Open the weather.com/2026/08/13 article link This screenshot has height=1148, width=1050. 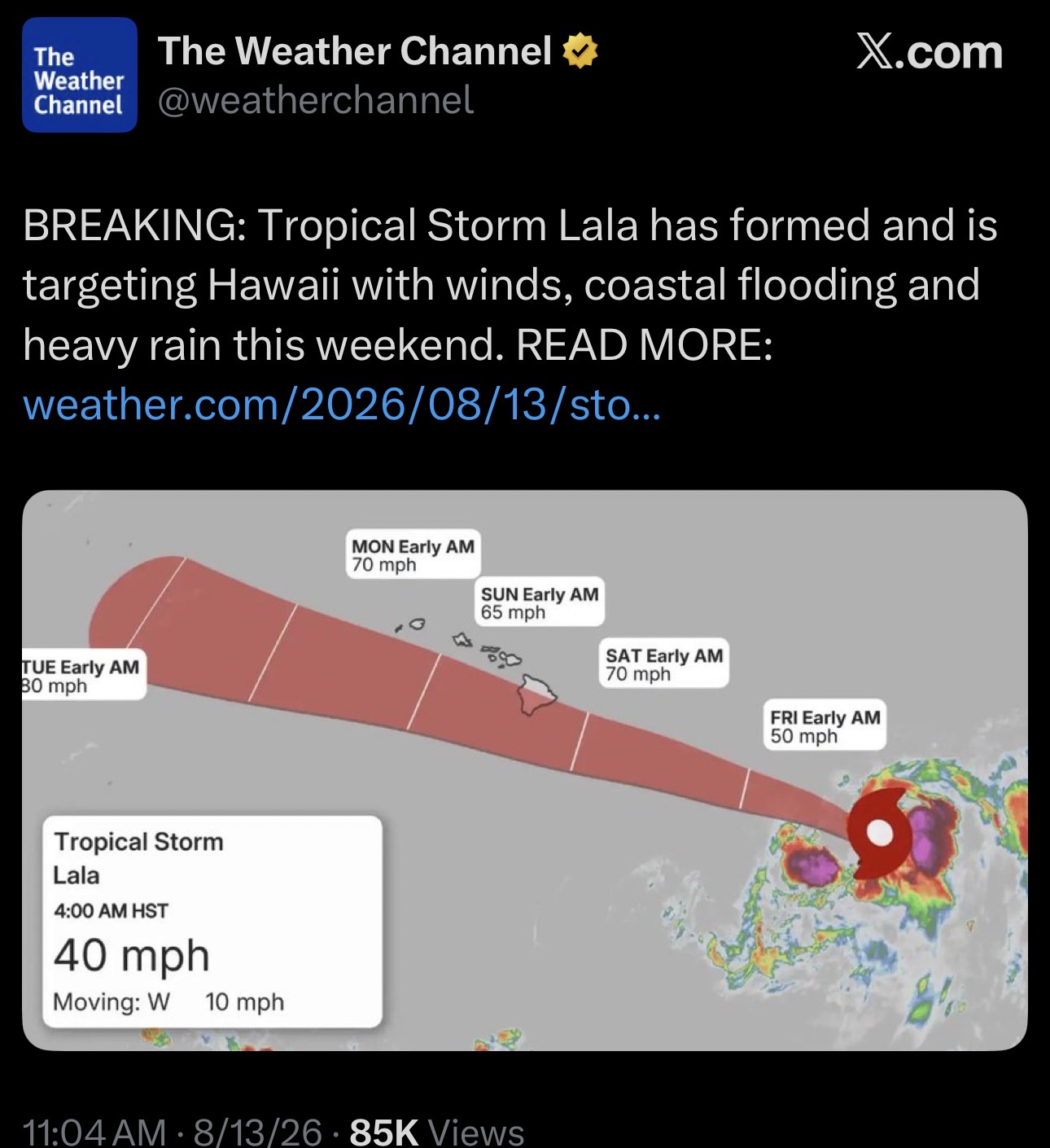pyautogui.click(x=343, y=405)
